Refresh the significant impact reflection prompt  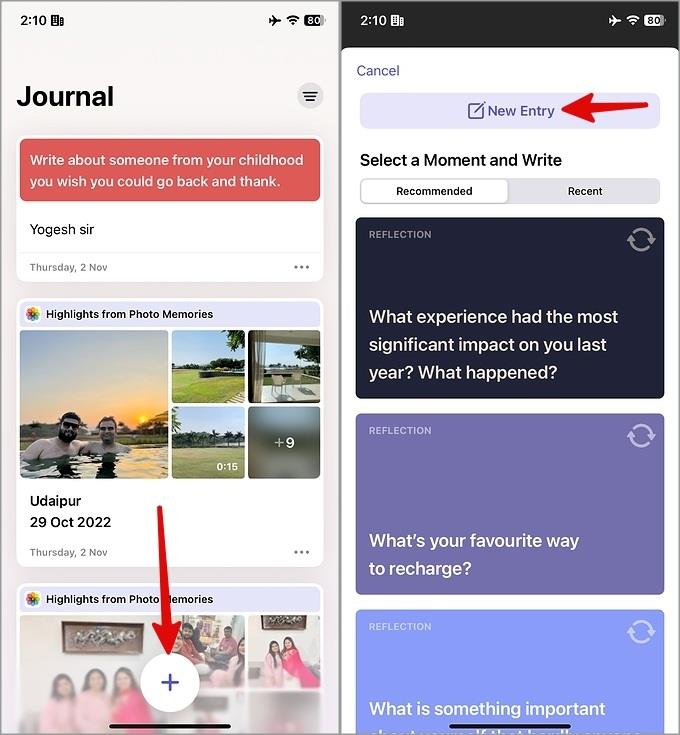click(641, 239)
